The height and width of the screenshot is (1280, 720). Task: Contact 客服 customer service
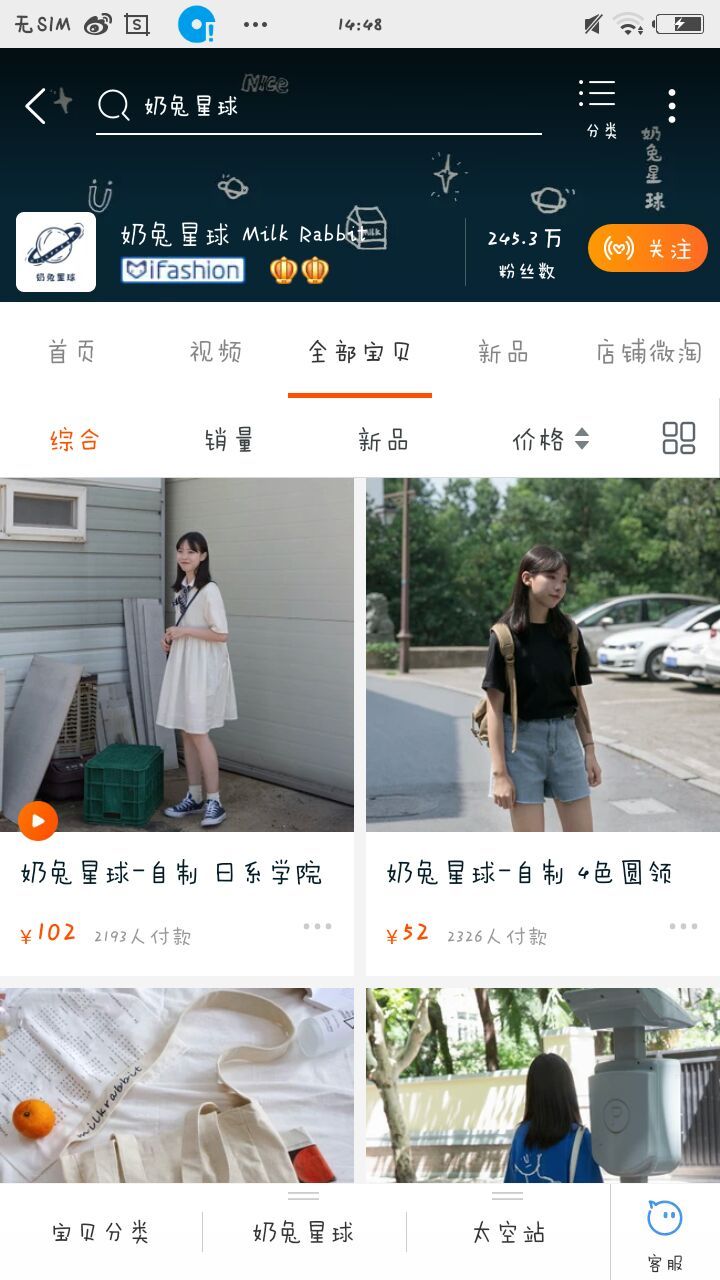[665, 1234]
